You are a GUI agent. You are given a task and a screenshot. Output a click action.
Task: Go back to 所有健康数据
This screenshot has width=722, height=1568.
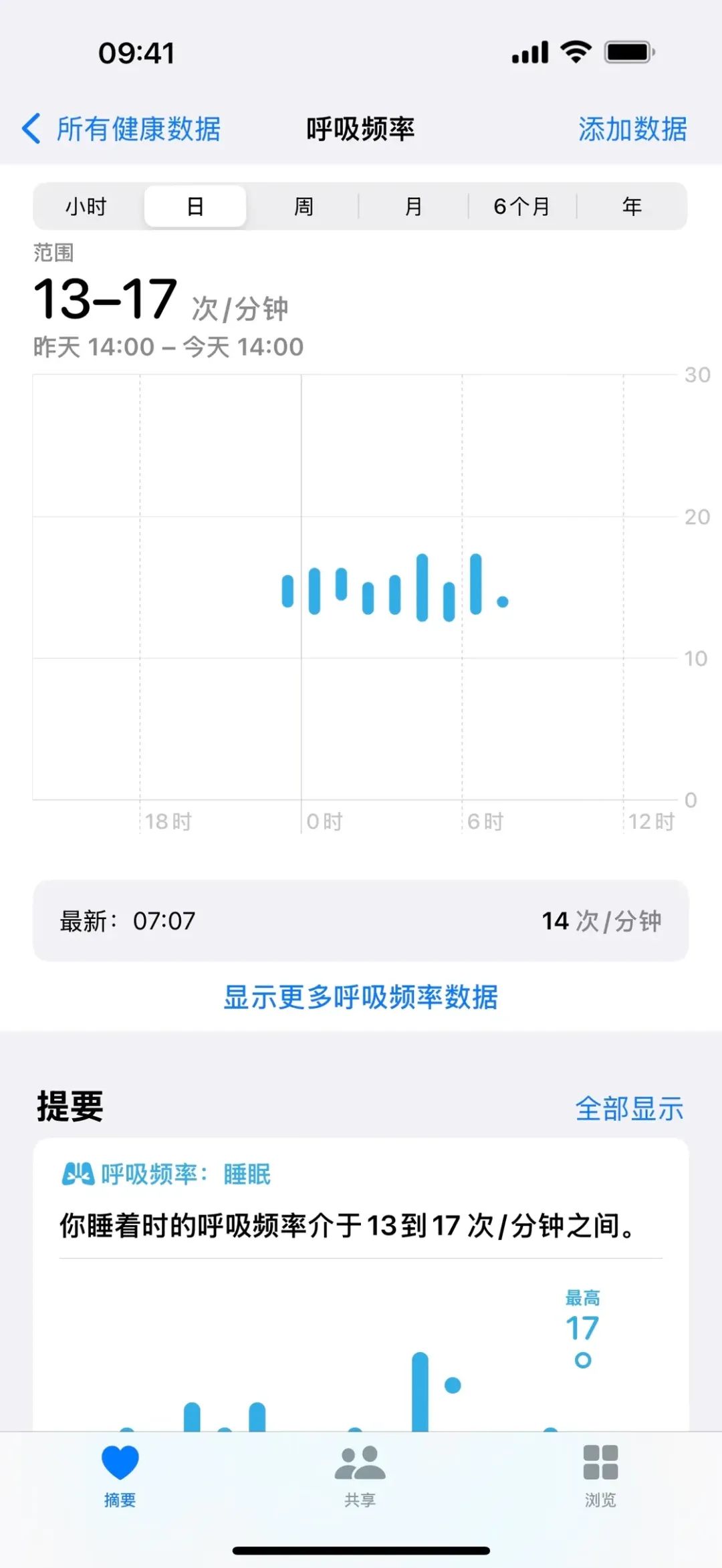(x=122, y=129)
